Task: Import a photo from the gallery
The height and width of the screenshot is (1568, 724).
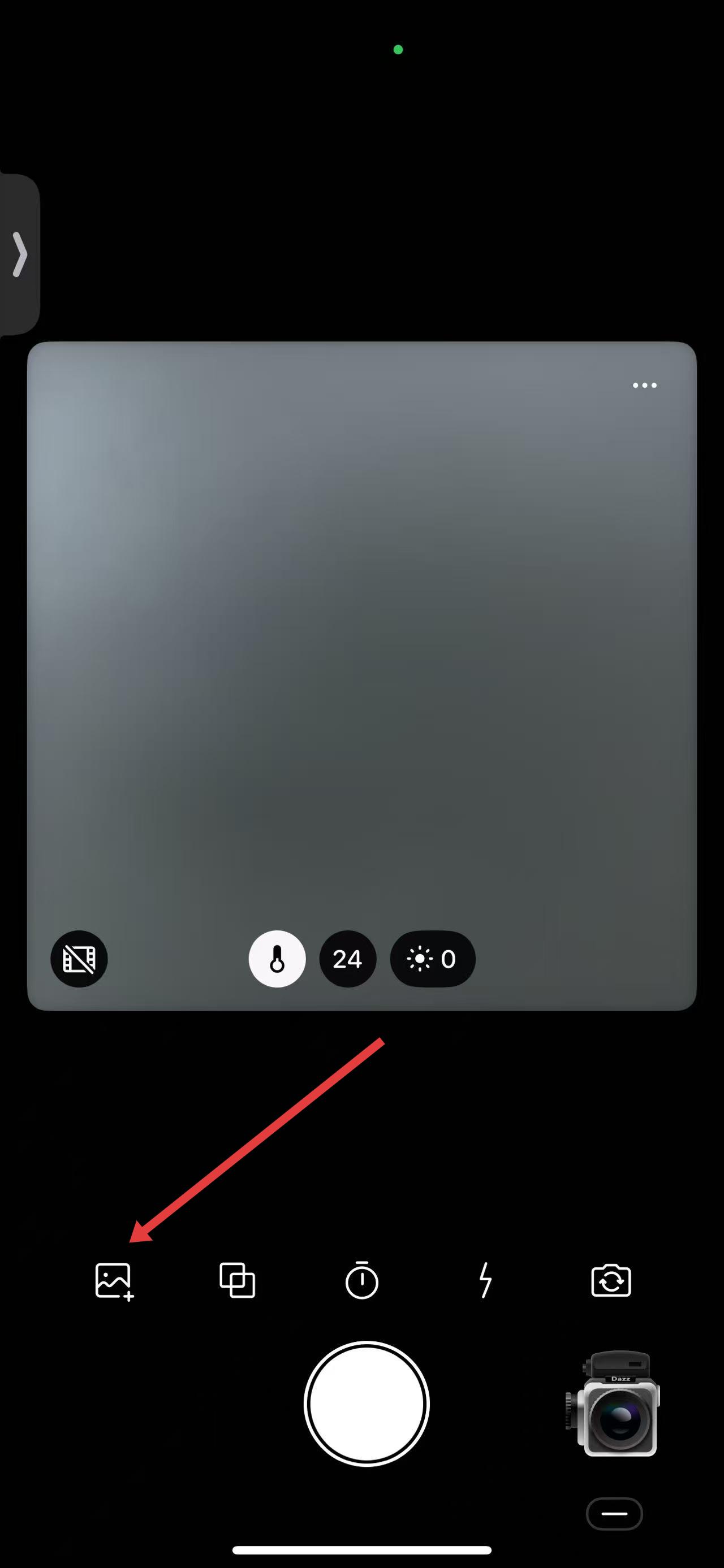Action: pyautogui.click(x=114, y=1281)
